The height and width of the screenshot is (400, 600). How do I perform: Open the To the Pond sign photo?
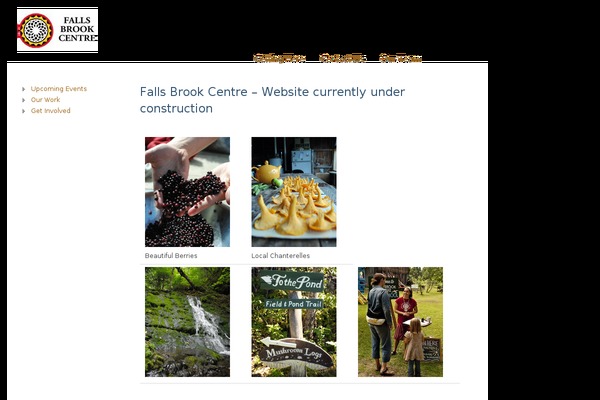(x=293, y=321)
